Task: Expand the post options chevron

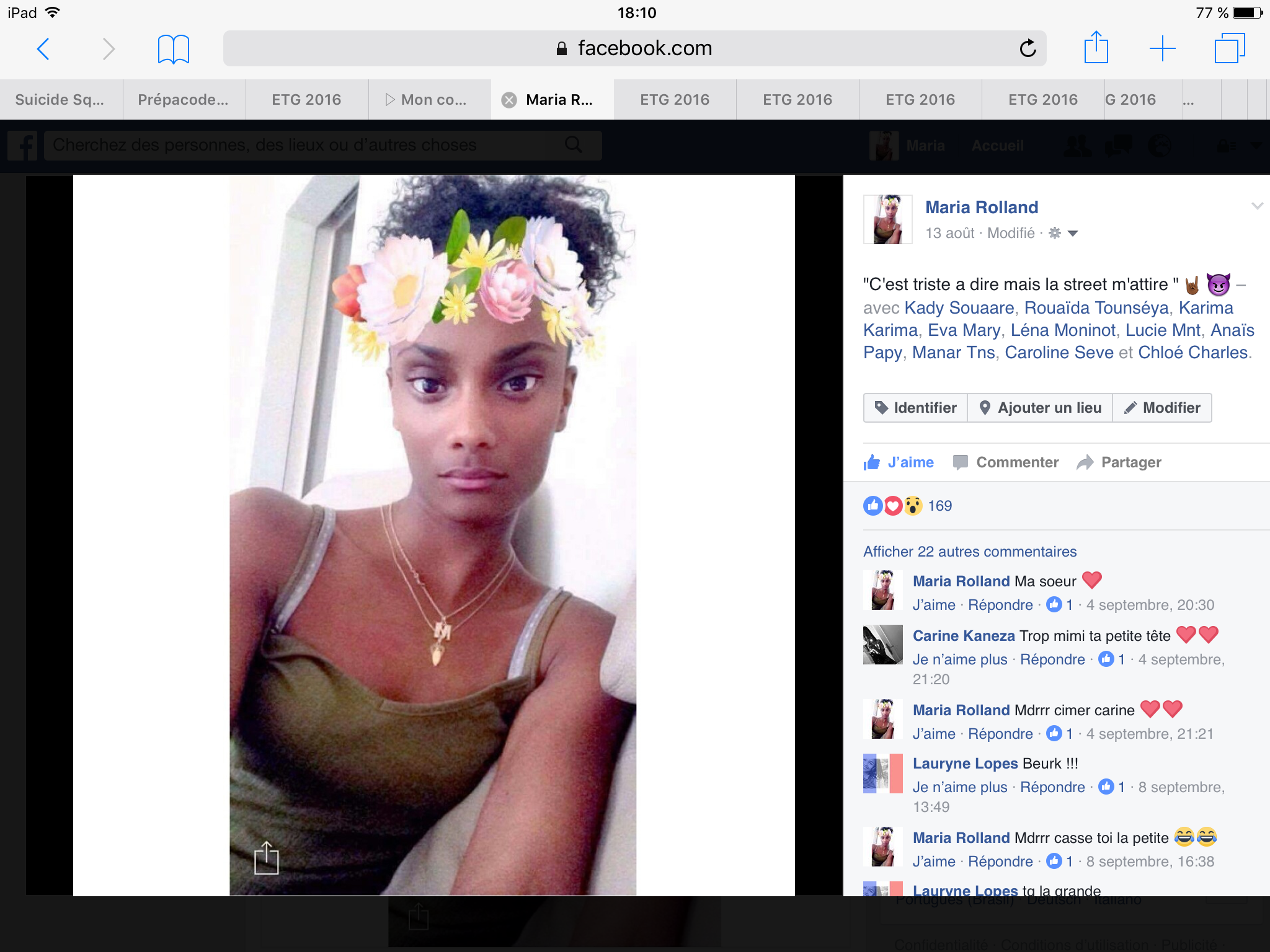Action: [x=1256, y=206]
